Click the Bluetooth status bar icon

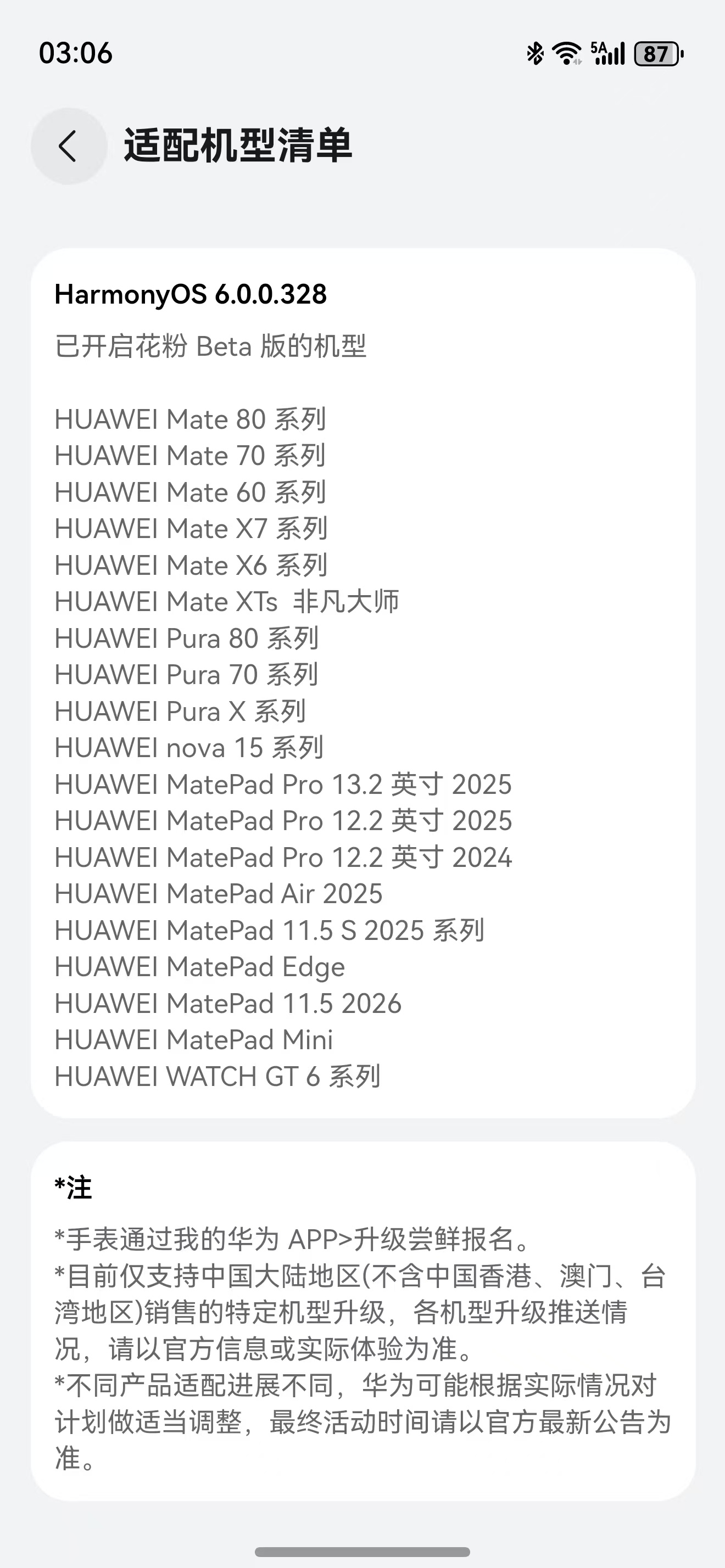[x=534, y=54]
